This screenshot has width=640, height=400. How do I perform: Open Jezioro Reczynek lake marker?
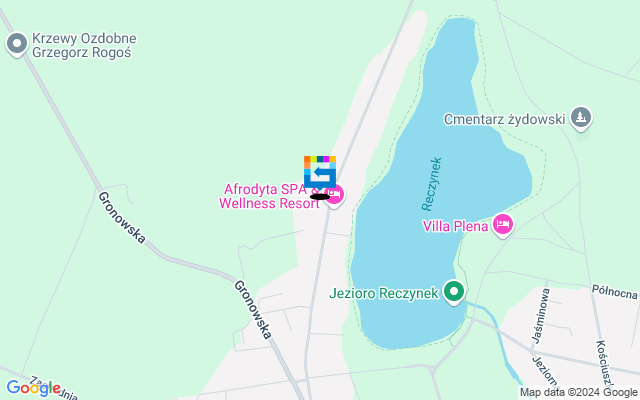pyautogui.click(x=454, y=293)
